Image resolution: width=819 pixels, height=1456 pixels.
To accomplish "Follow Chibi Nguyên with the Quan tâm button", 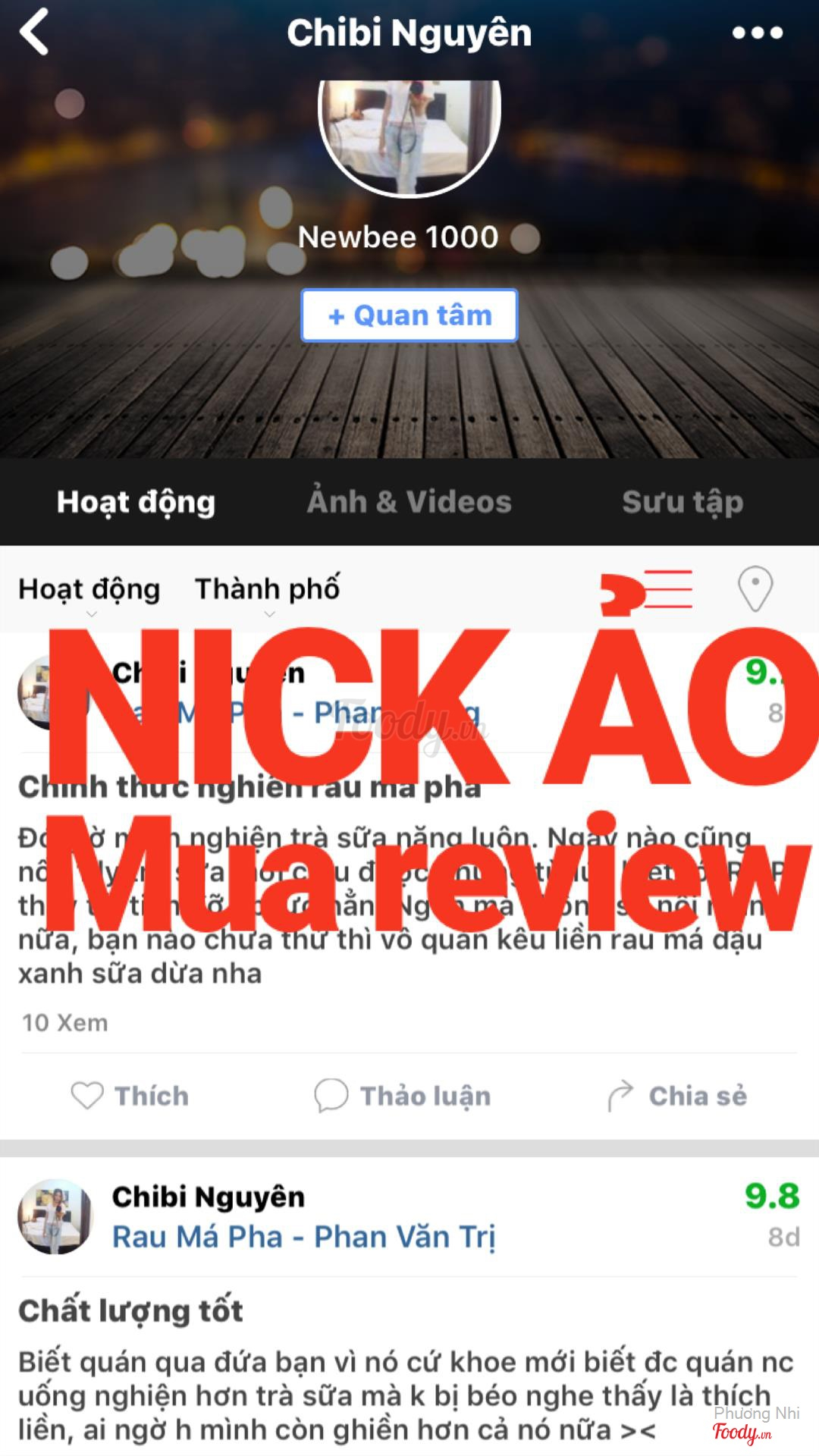I will pos(409,315).
